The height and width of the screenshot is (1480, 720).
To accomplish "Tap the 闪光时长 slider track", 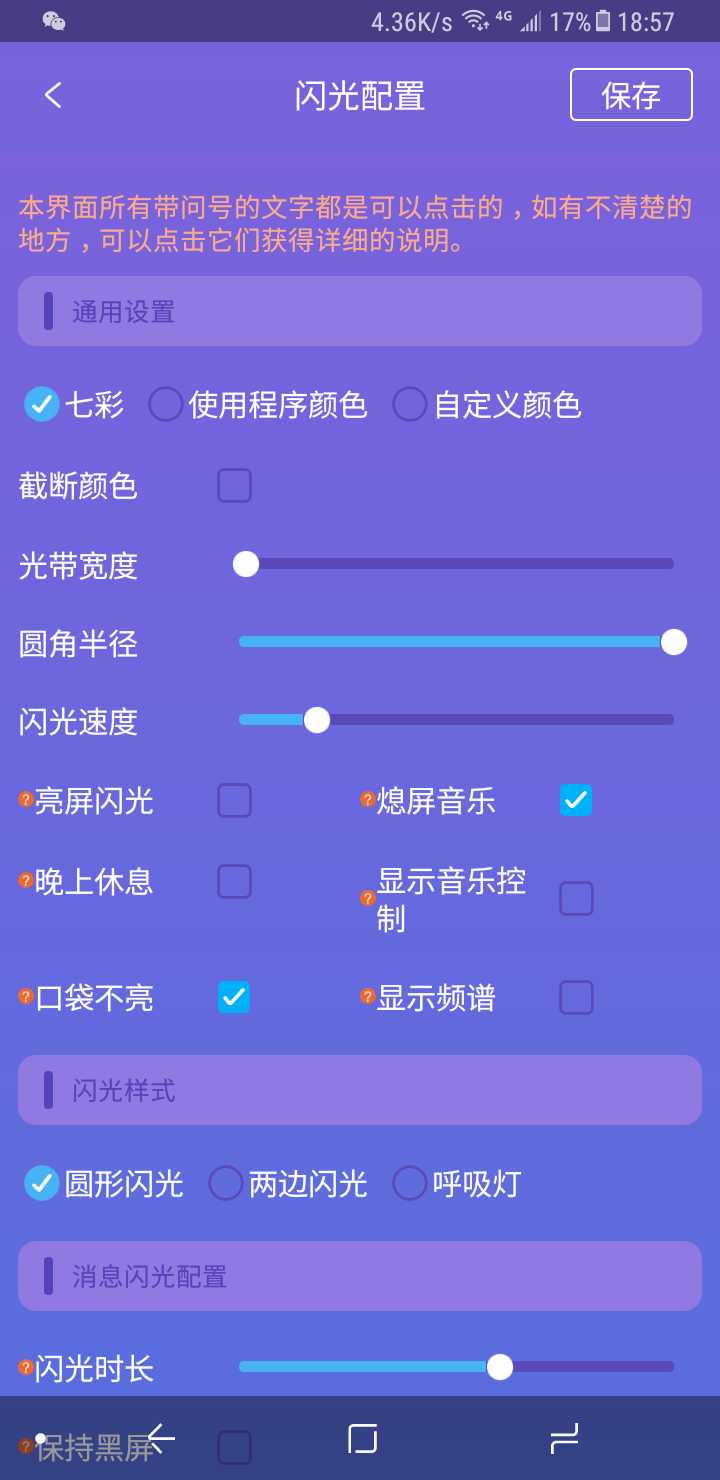I will [456, 1367].
